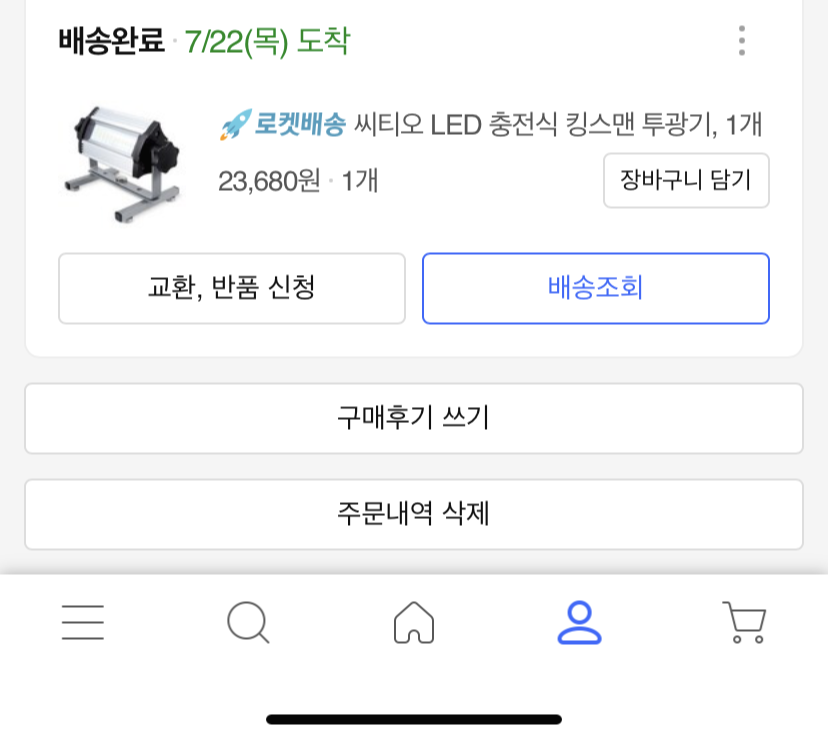Tap the 장바구니 담기 button
The height and width of the screenshot is (740, 828).
pyautogui.click(x=686, y=180)
